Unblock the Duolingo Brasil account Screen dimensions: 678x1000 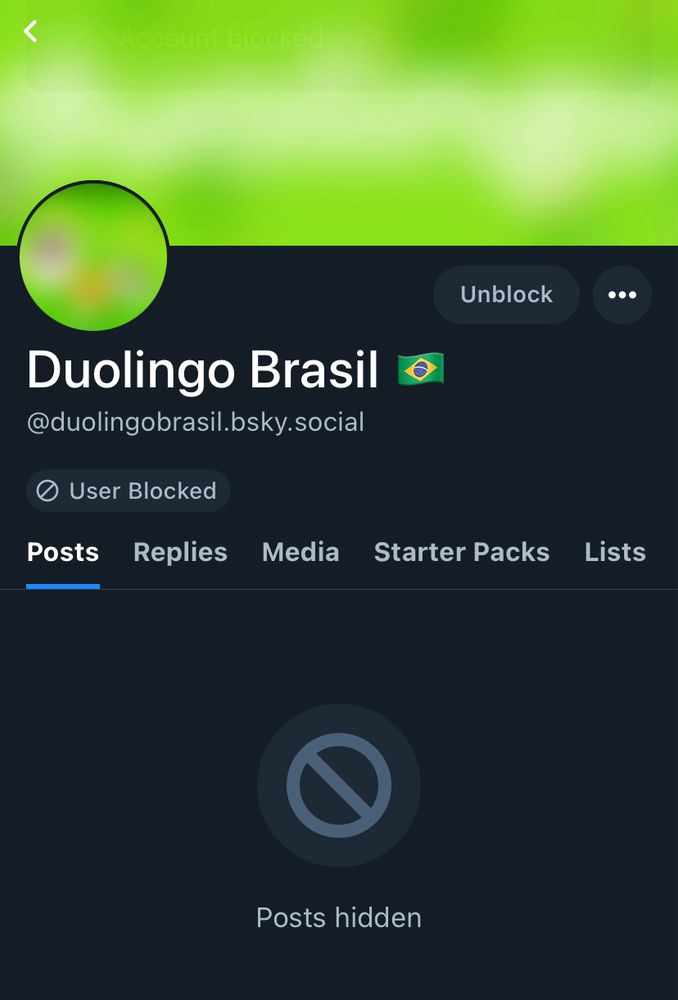tap(506, 294)
